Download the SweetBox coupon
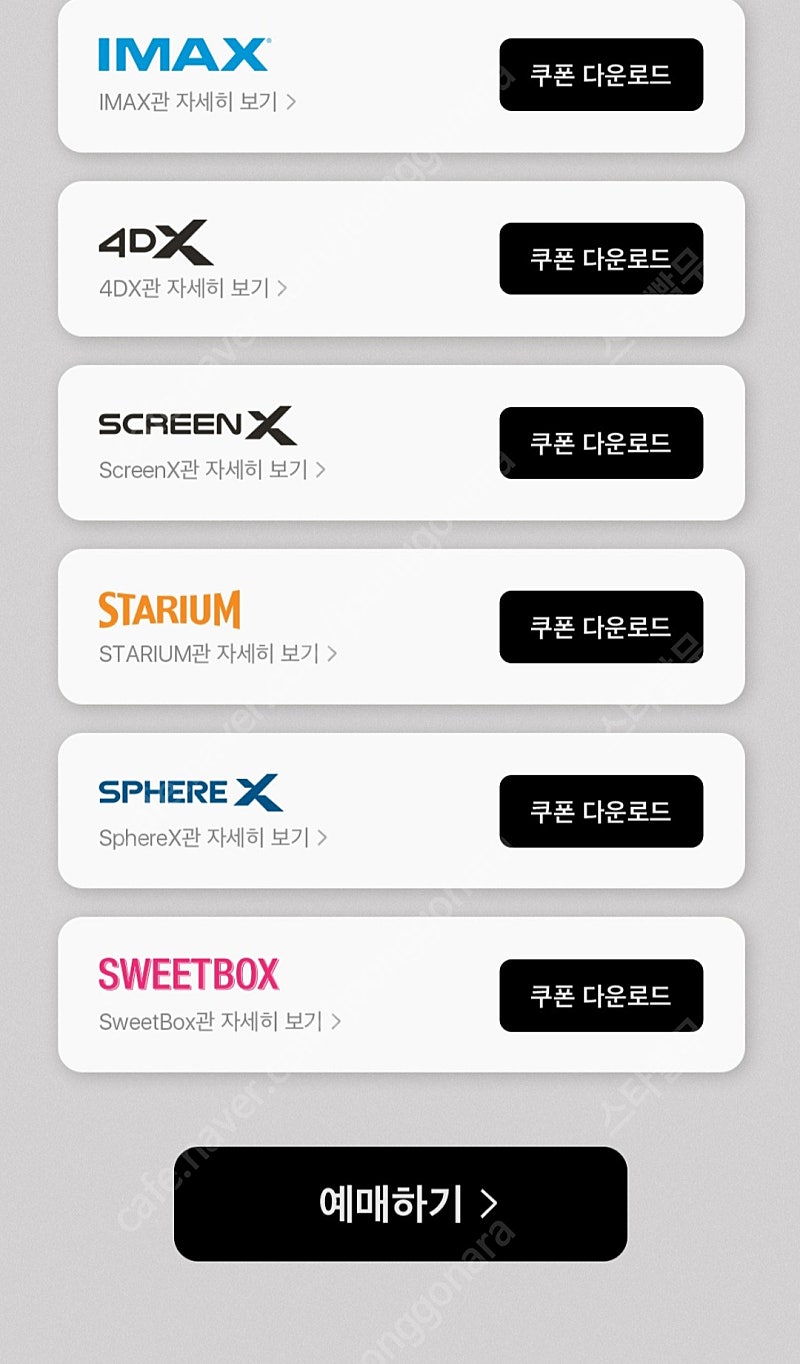Viewport: 800px width, 1364px height. (601, 996)
